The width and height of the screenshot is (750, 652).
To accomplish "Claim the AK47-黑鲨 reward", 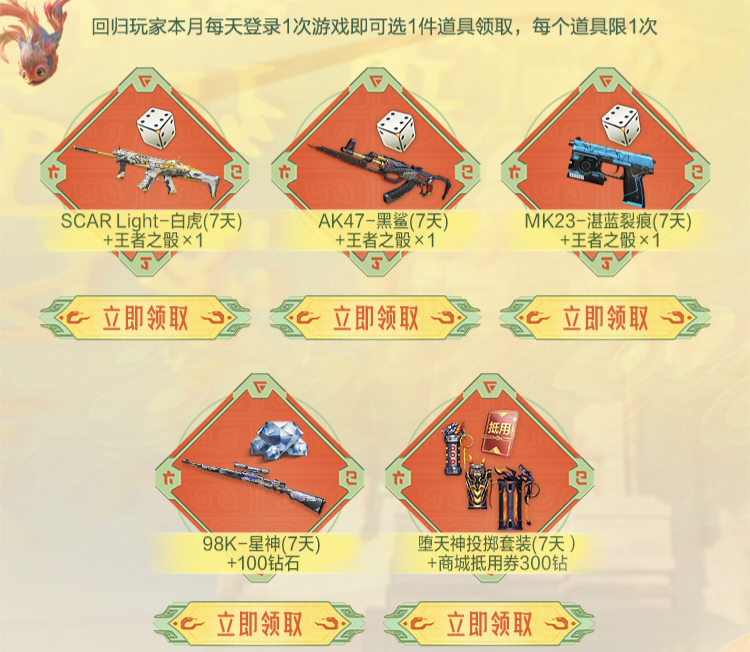I will click(375, 318).
